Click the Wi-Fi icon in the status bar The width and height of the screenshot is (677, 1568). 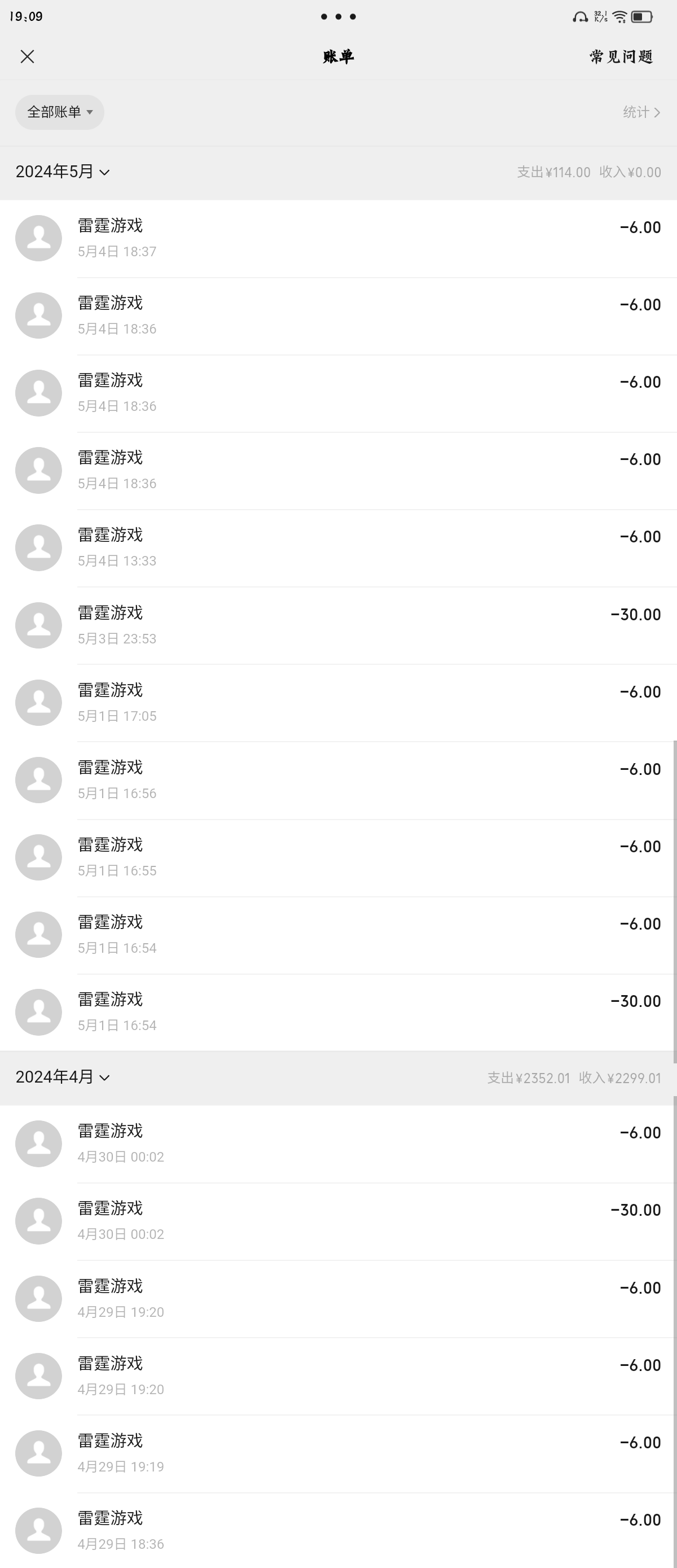(x=618, y=16)
